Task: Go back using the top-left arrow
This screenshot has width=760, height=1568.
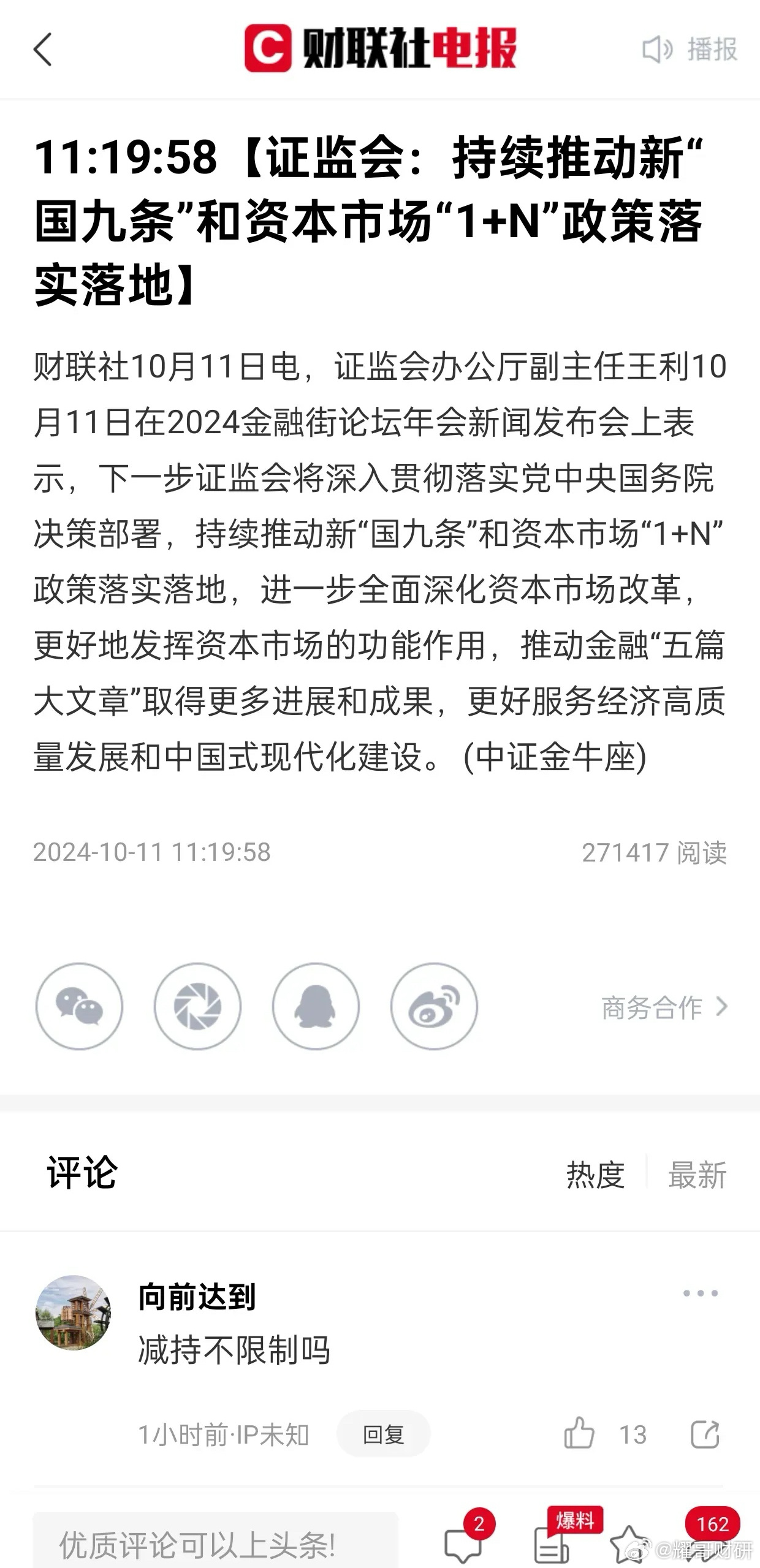Action: 42,49
